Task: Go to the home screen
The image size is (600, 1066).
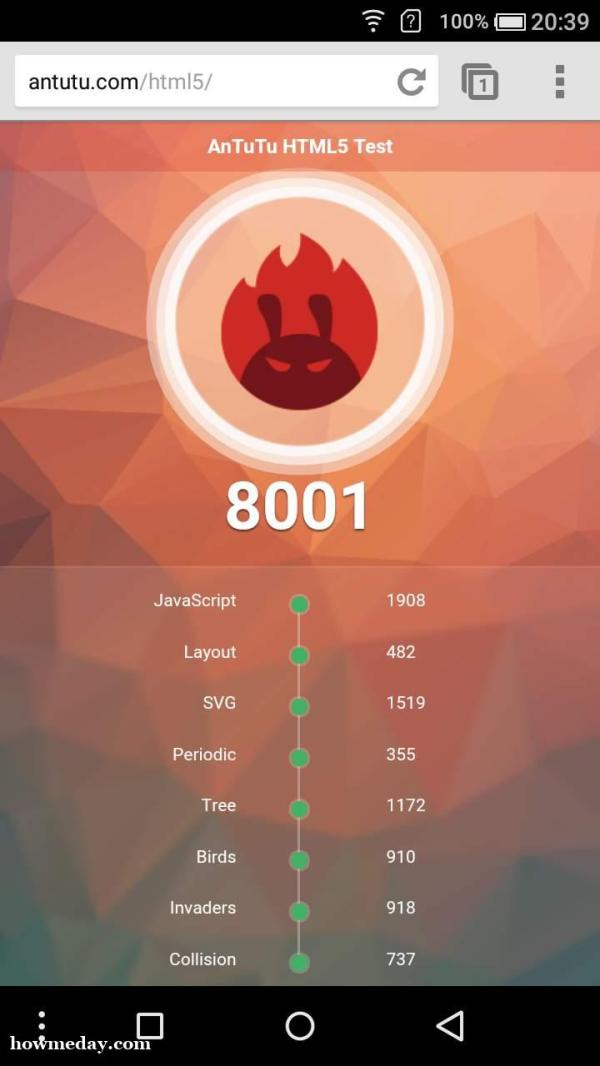Action: pos(300,1025)
